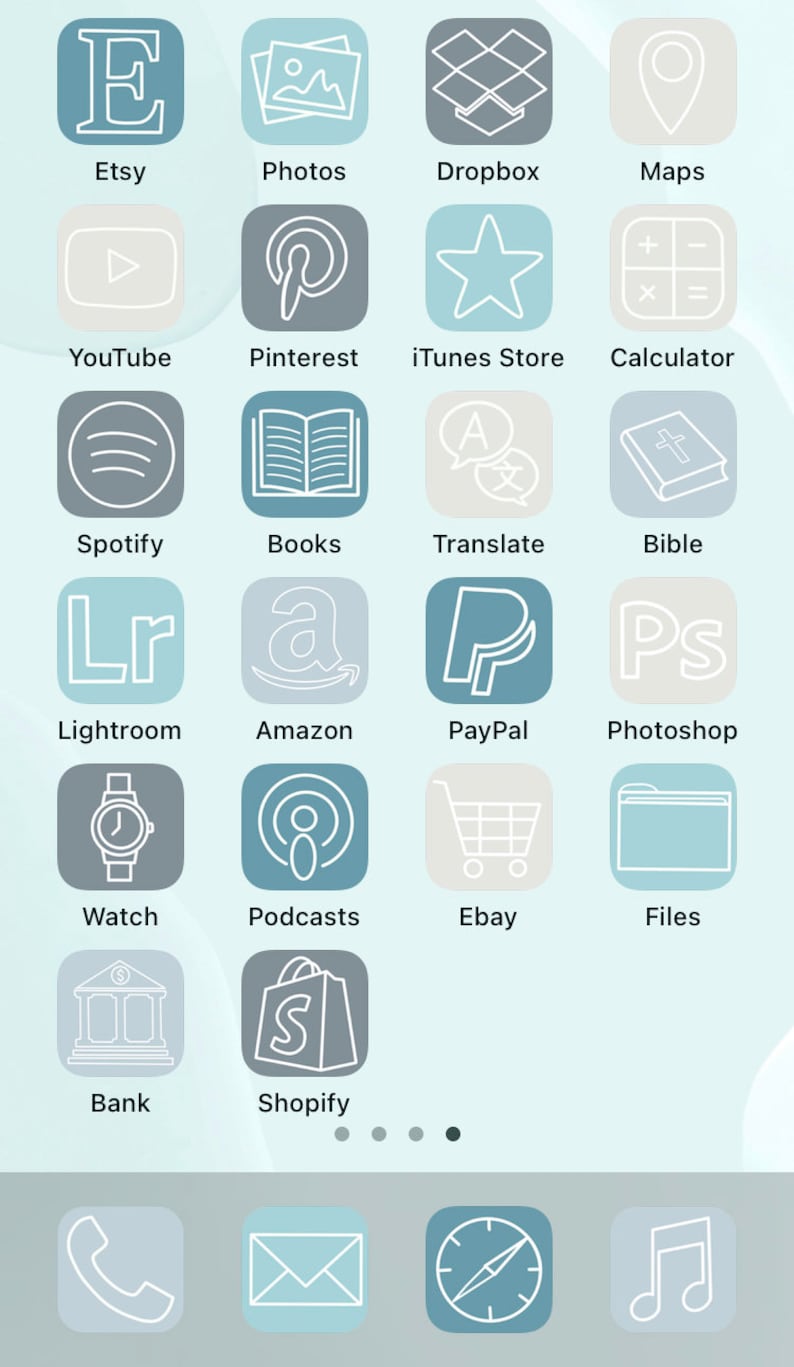Open Mail from the dock
Viewport: 794px width, 1367px height.
click(304, 1269)
